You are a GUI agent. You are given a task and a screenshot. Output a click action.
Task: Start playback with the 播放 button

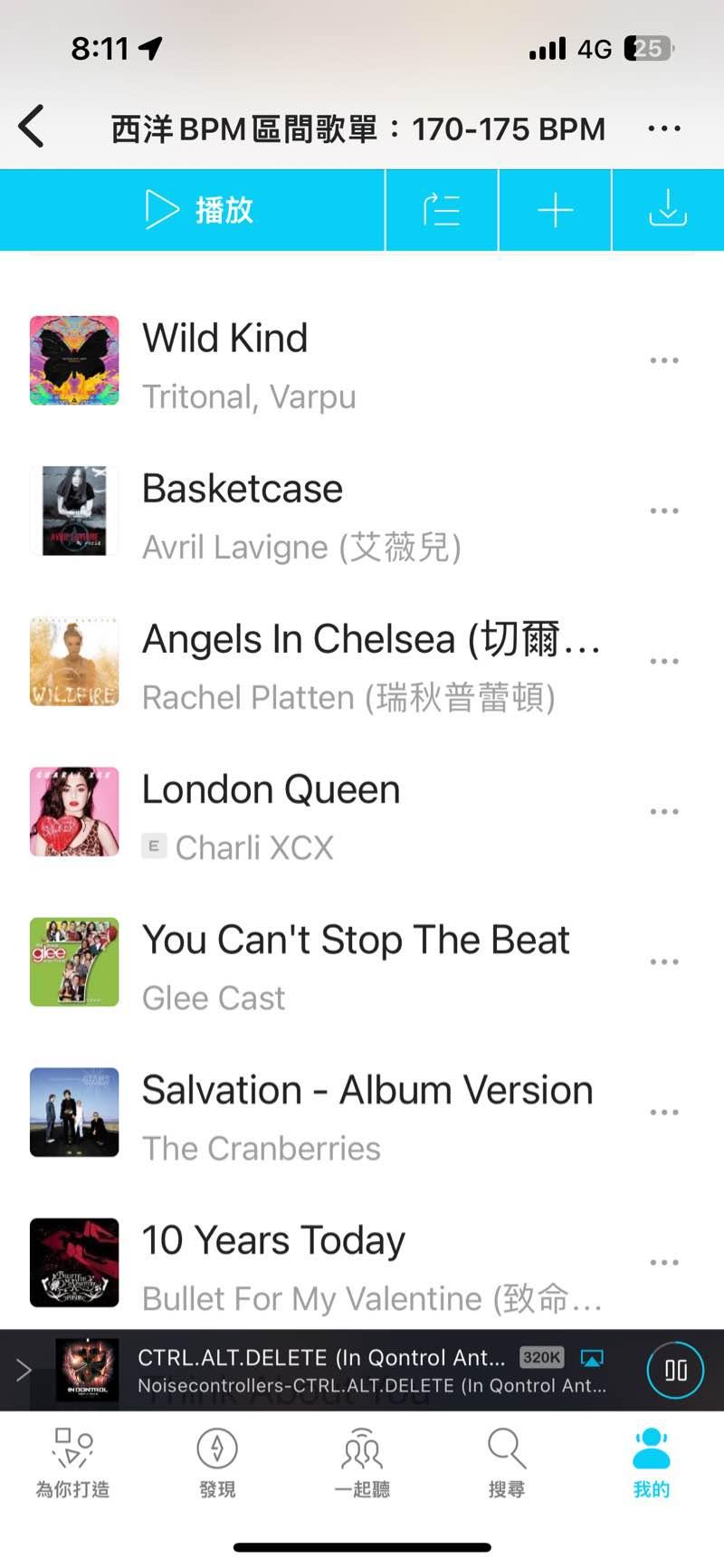click(x=199, y=210)
